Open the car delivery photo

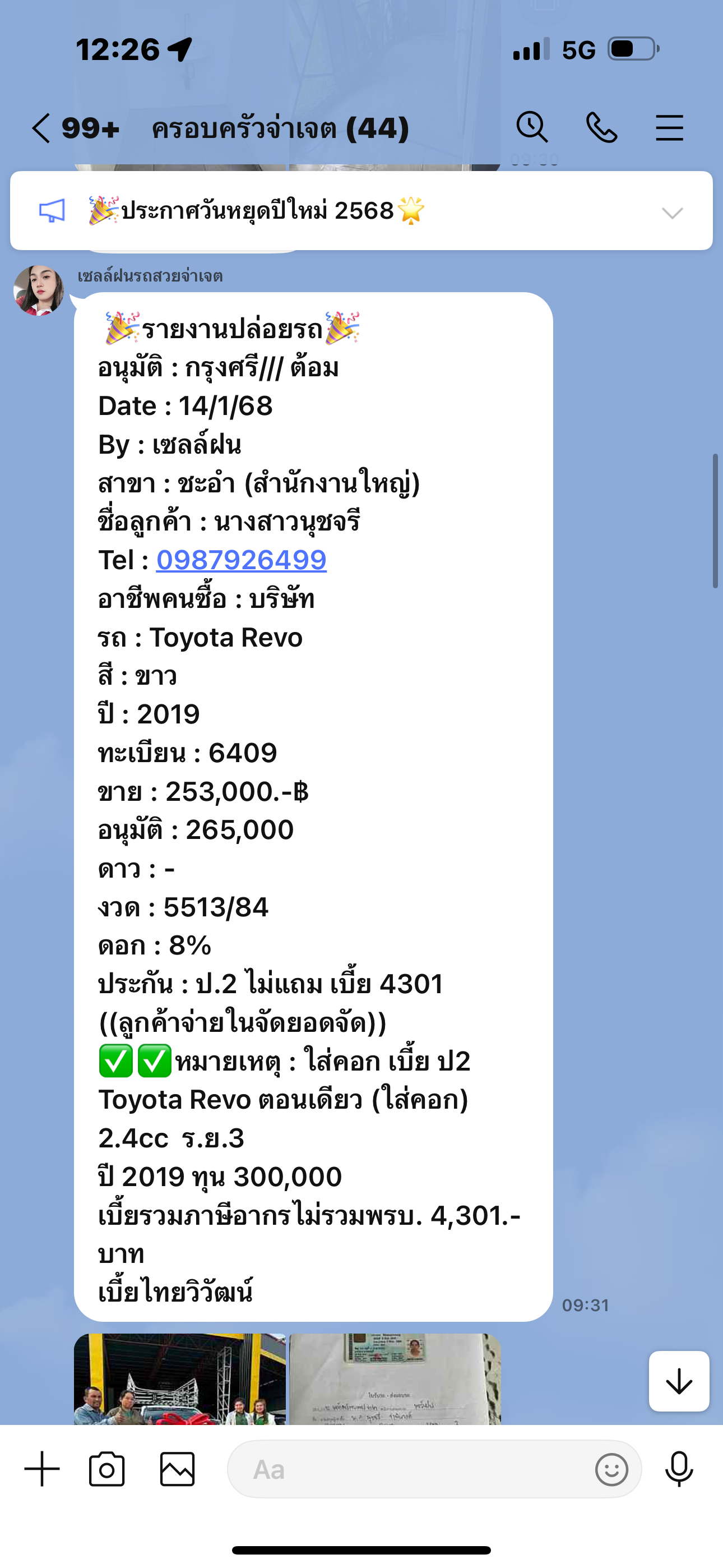click(179, 1378)
